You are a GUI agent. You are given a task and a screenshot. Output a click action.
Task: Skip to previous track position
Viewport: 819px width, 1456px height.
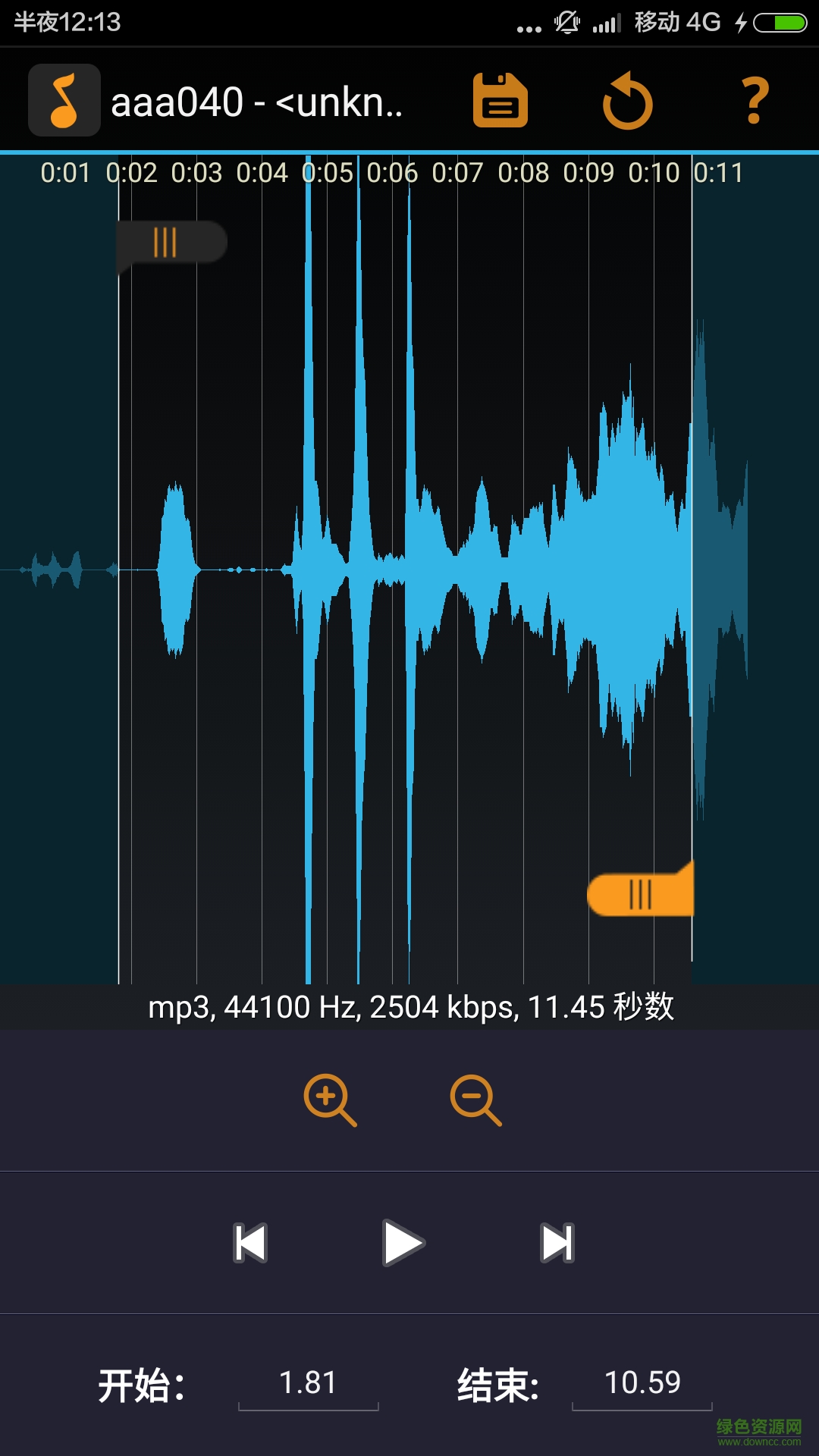pos(251,1242)
